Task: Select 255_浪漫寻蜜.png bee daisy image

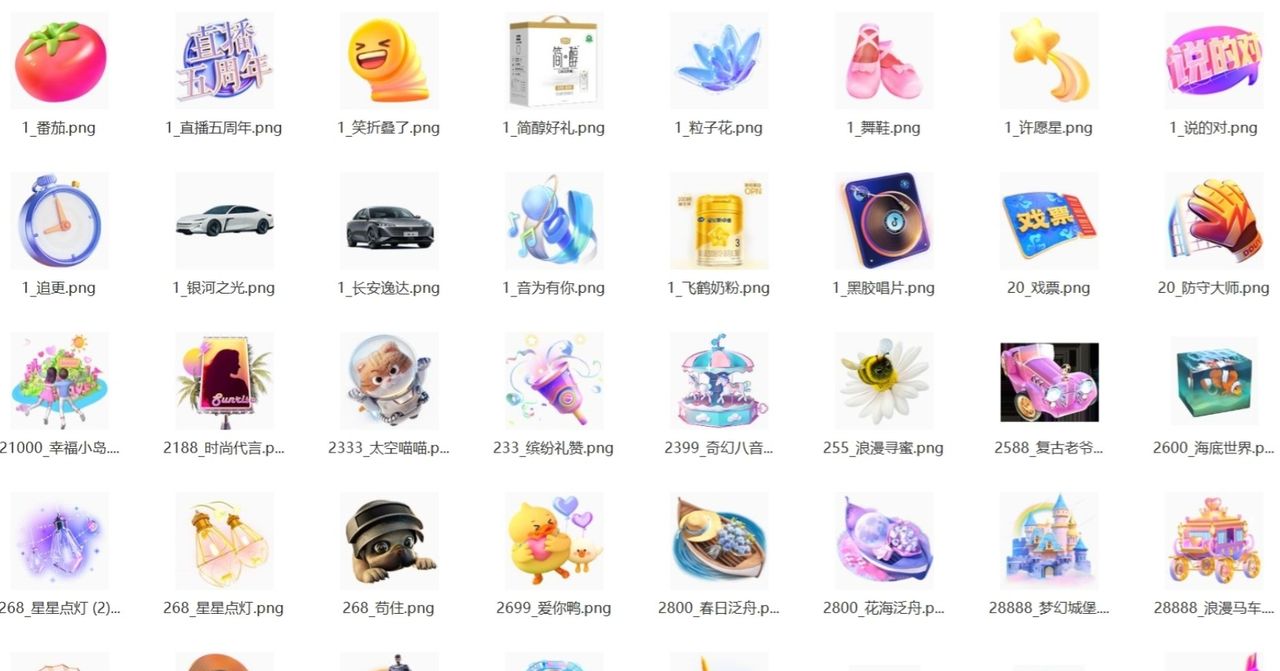Action: point(883,382)
